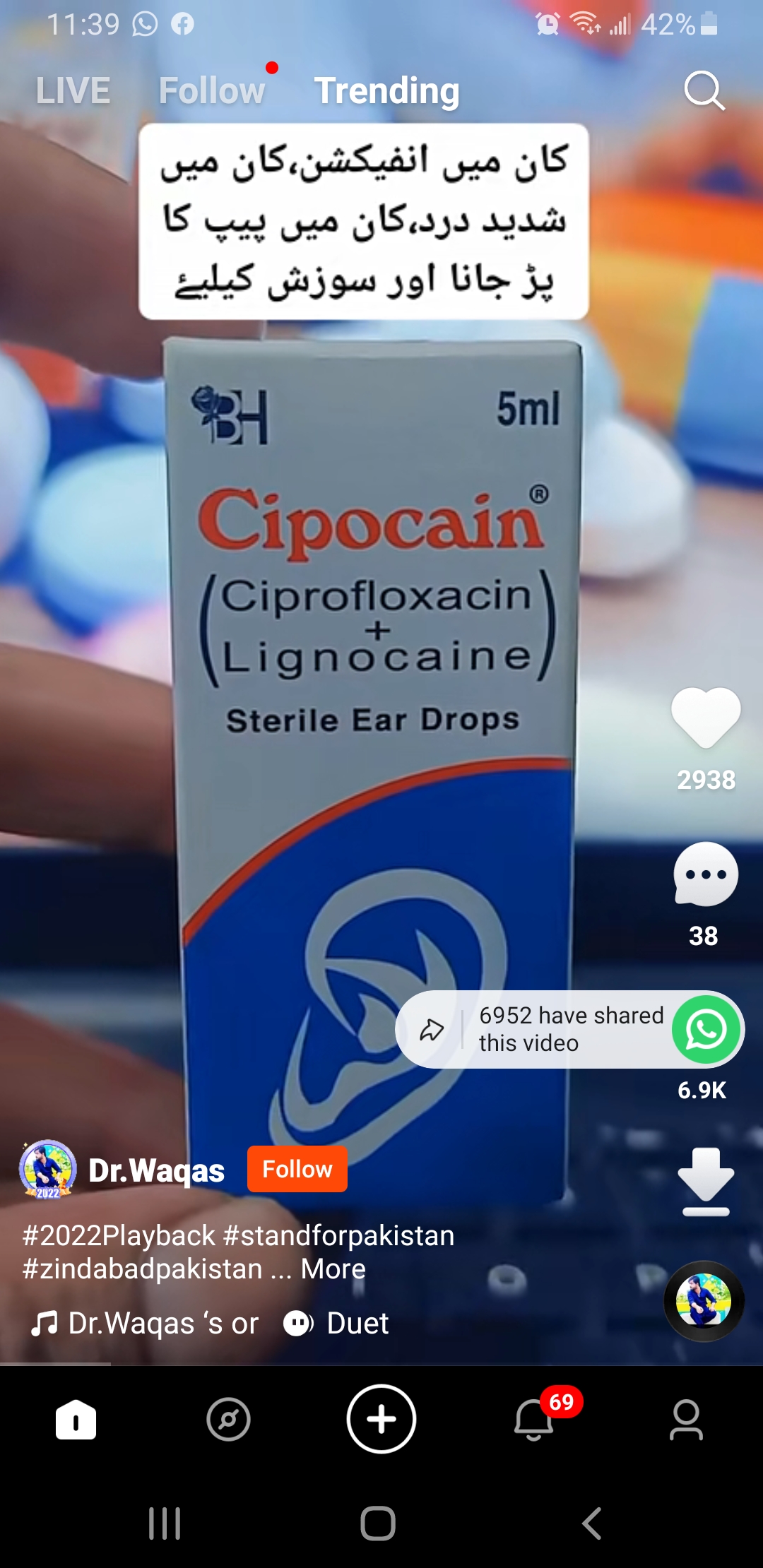Screen dimensions: 763x1568
Task: Open the comments bubble
Action: point(706,874)
